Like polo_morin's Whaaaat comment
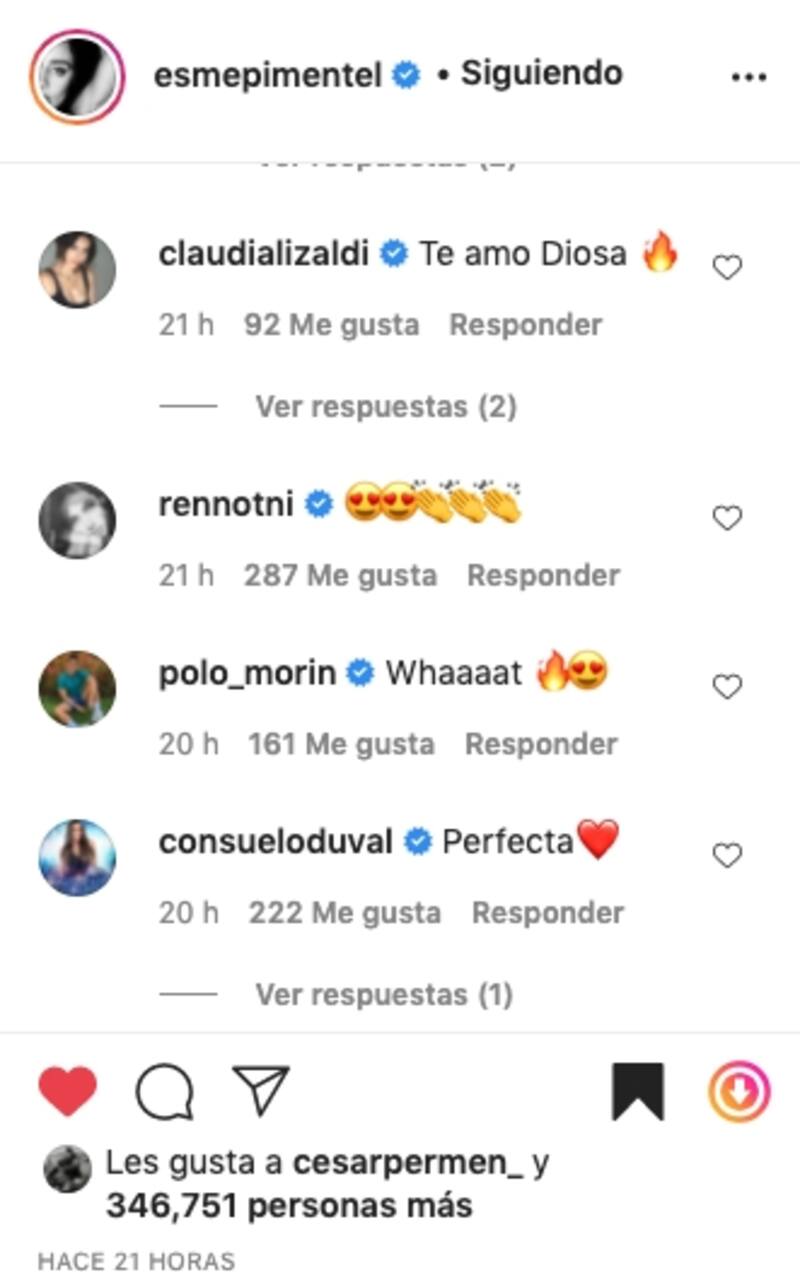This screenshot has width=800, height=1287. pos(727,687)
